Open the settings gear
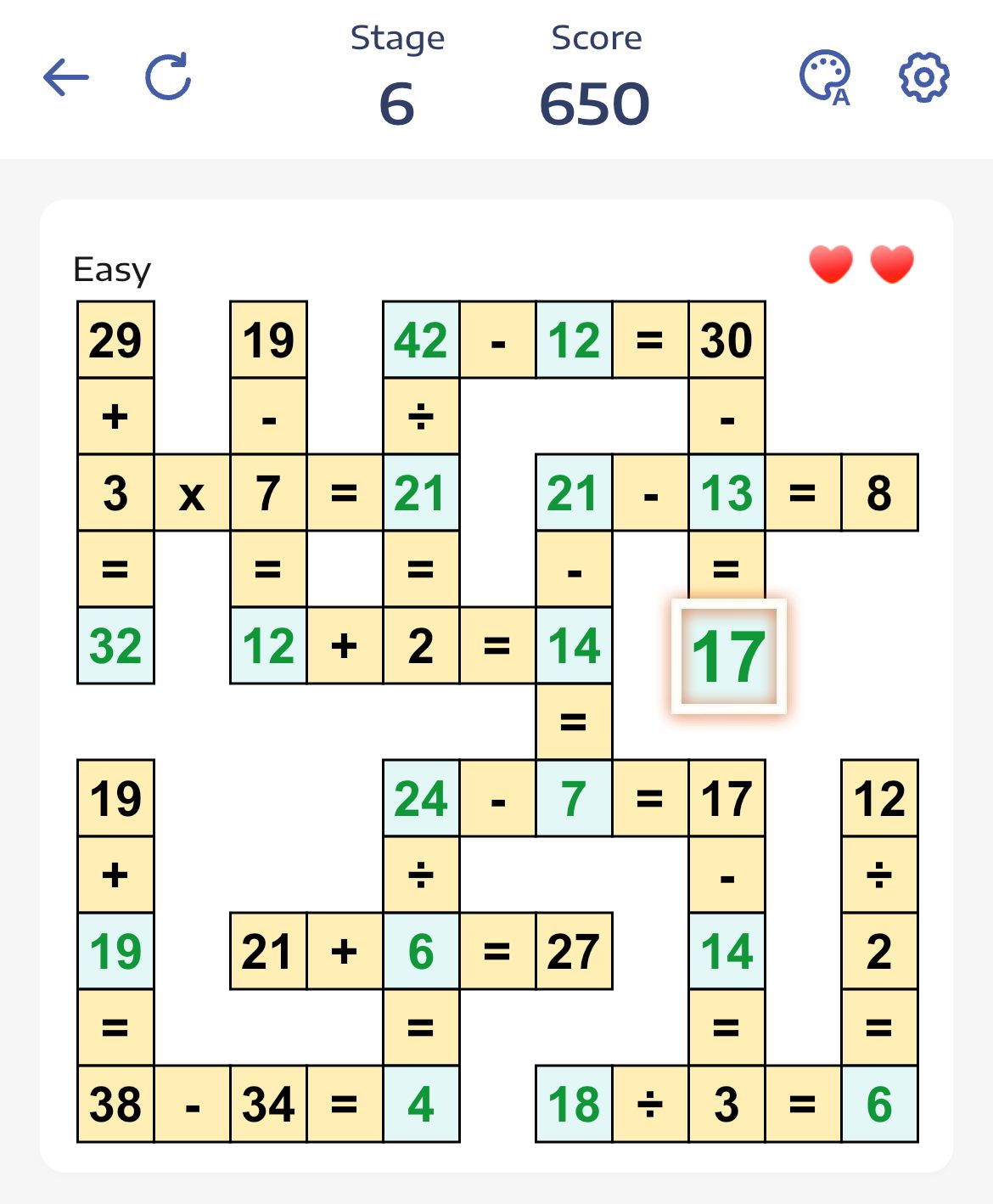993x1204 pixels. tap(923, 77)
